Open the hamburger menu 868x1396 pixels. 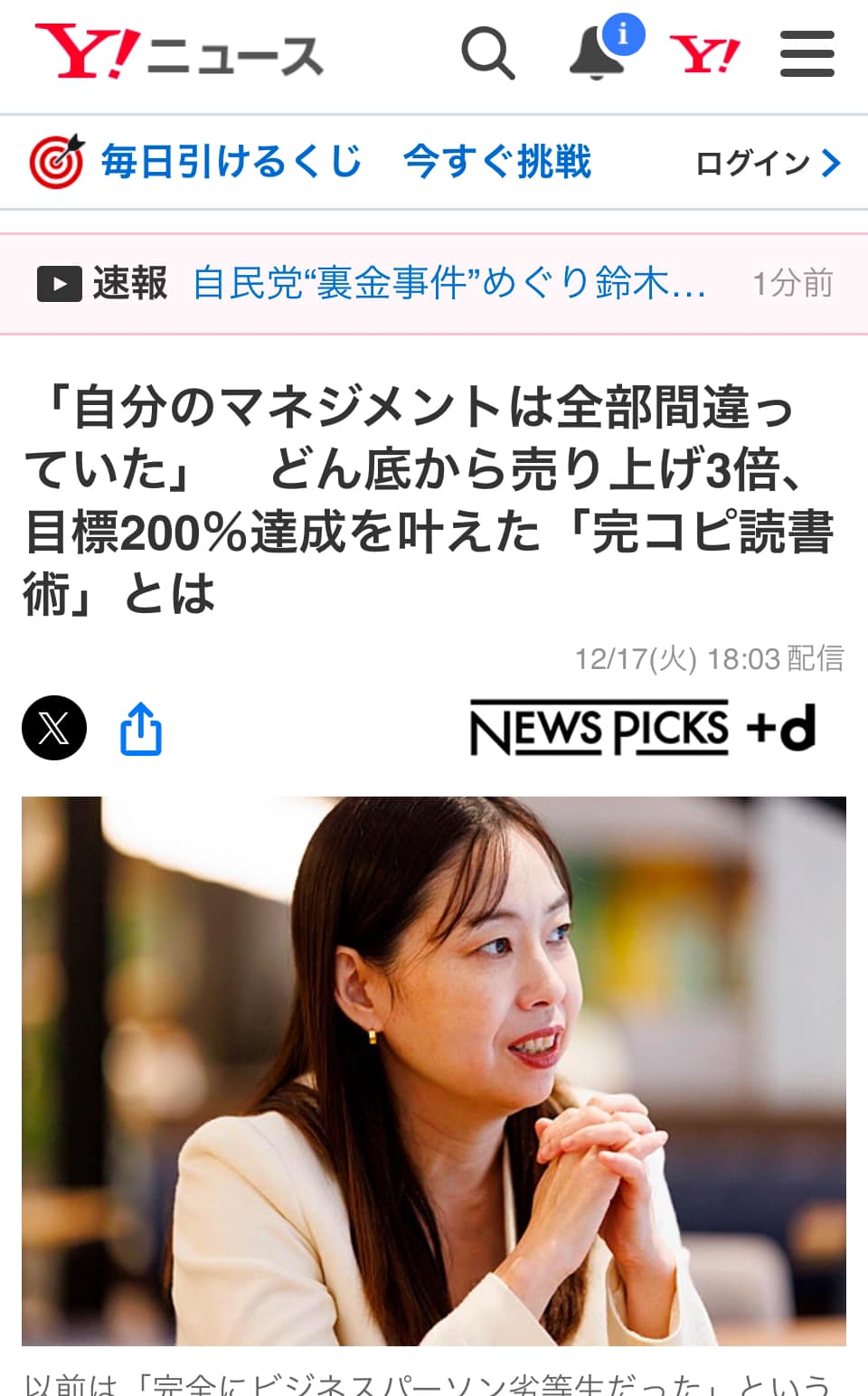807,54
